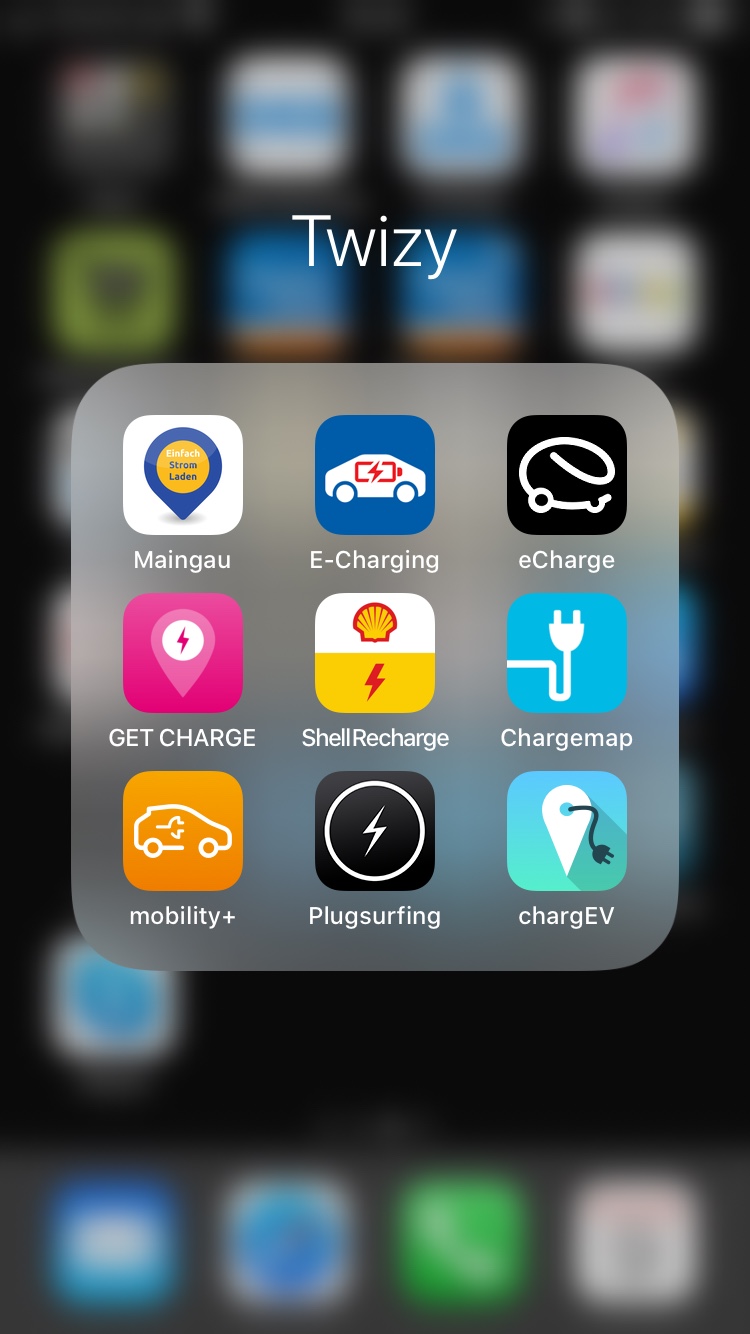Open the eCharge app

[567, 475]
